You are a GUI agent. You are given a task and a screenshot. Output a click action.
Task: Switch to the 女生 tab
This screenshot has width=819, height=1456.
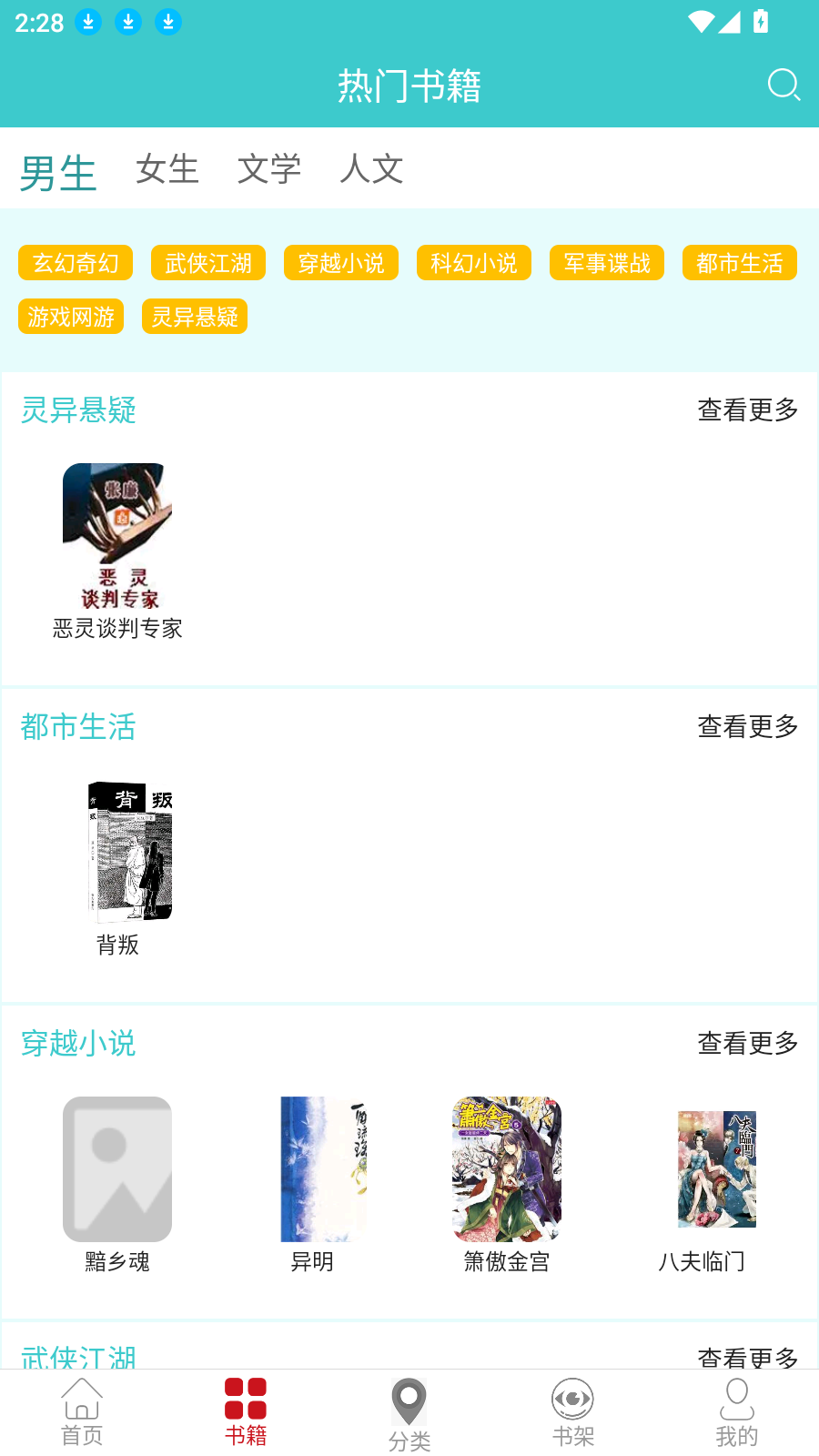[x=167, y=169]
